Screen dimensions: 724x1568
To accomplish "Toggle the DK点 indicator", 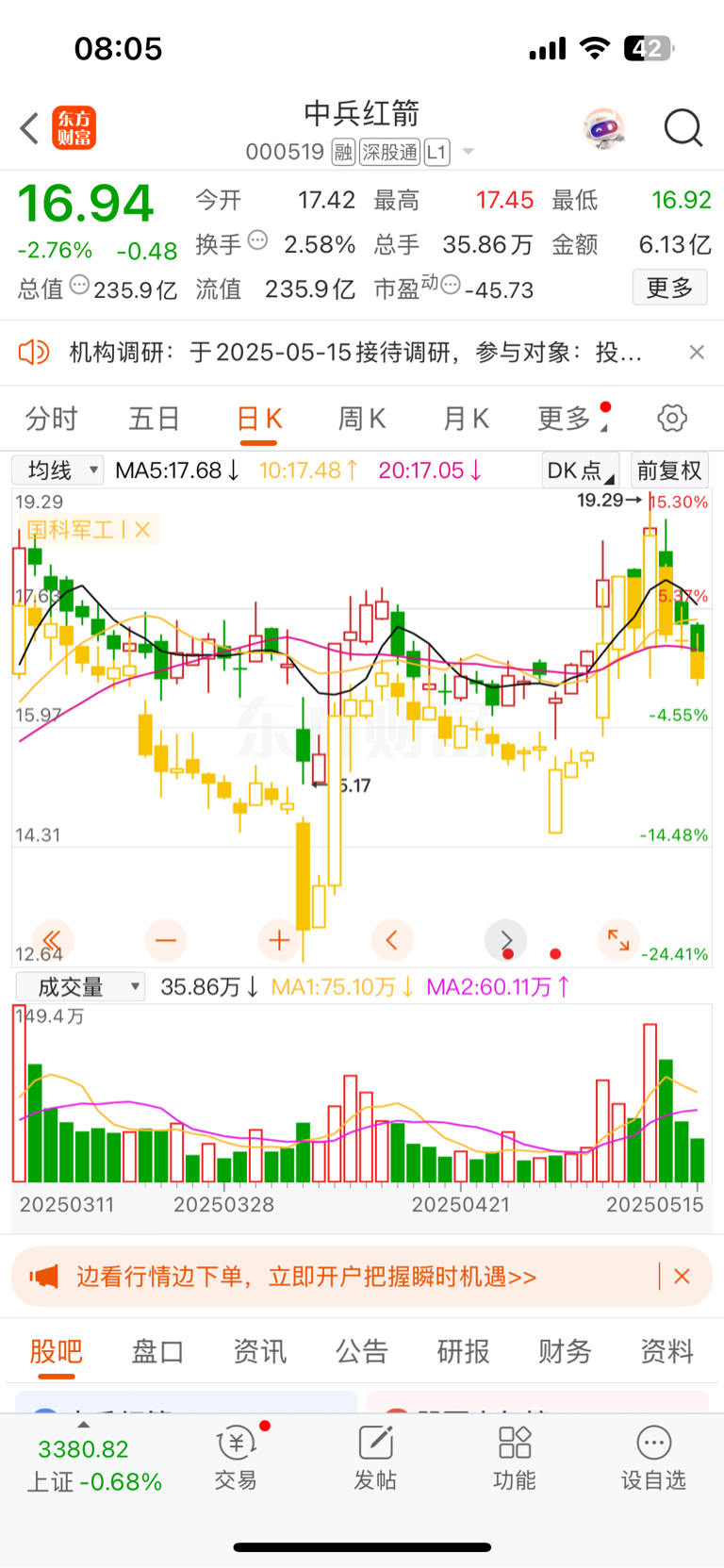I will (579, 470).
